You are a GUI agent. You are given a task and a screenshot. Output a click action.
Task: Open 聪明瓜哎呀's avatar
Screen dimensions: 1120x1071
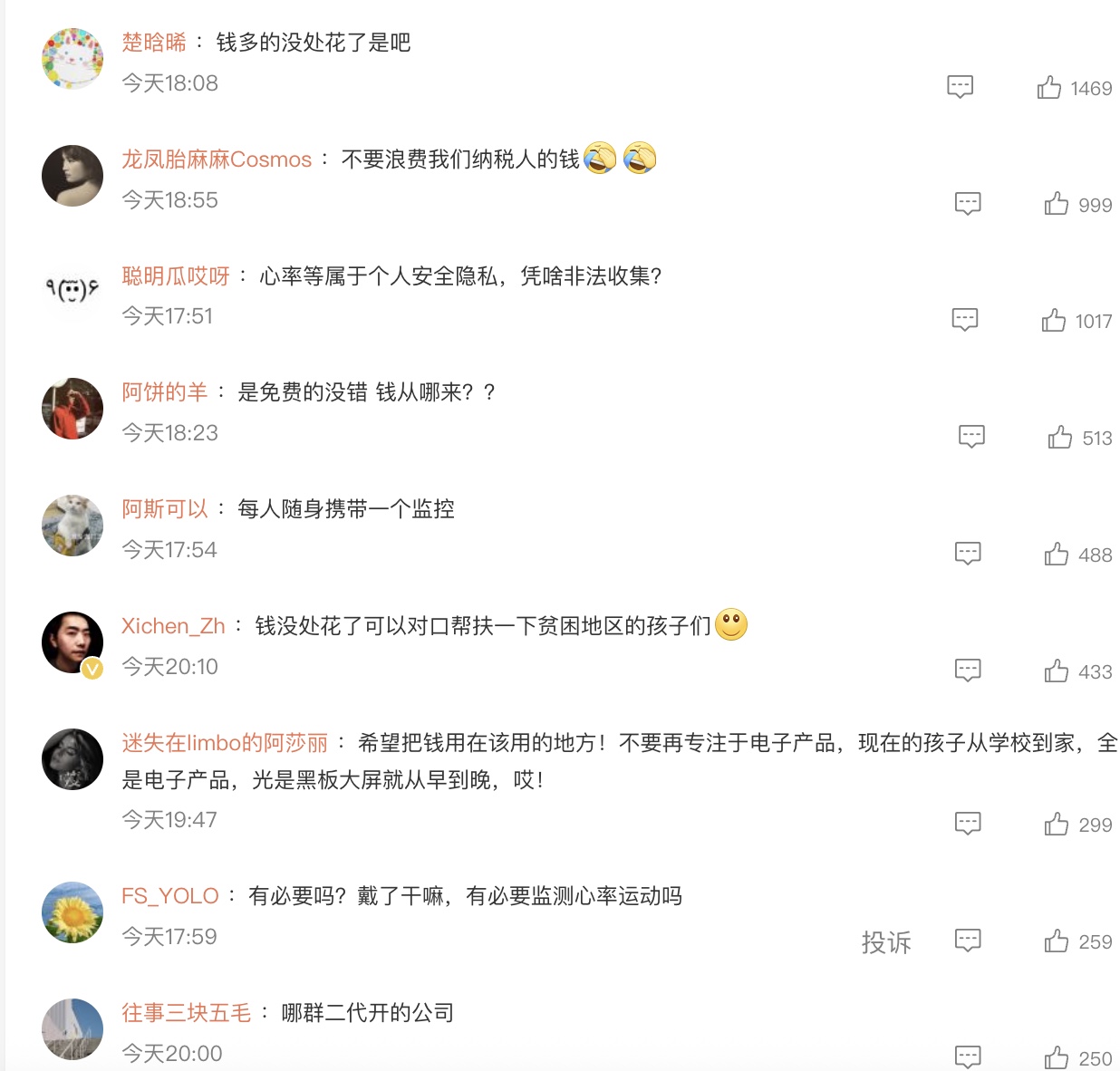coord(72,291)
